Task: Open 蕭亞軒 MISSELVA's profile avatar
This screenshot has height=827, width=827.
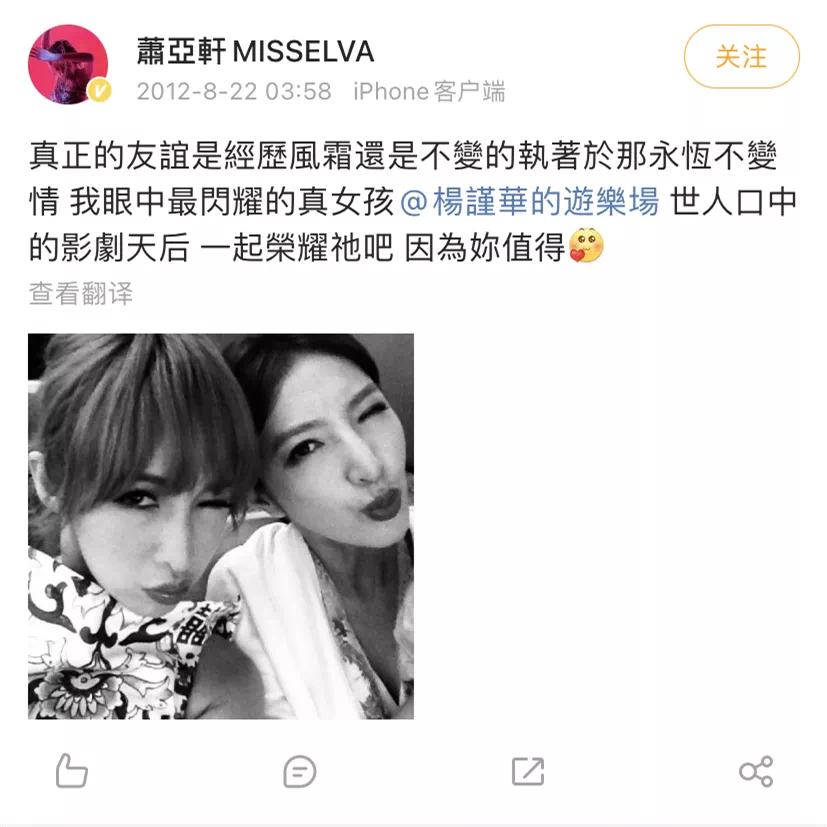Action: [x=68, y=65]
